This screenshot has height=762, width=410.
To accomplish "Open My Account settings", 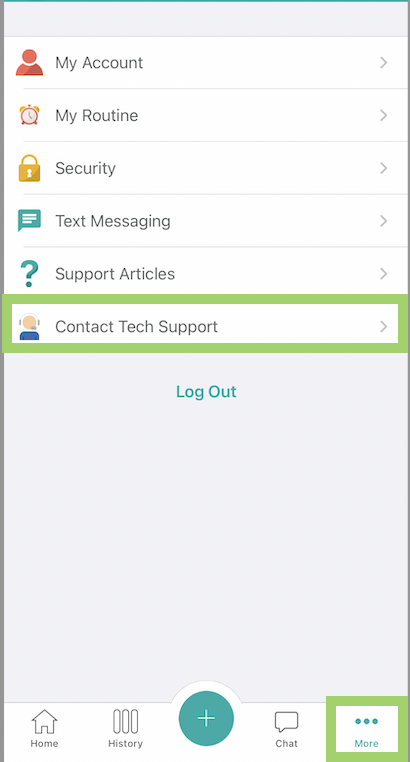I will tap(206, 63).
